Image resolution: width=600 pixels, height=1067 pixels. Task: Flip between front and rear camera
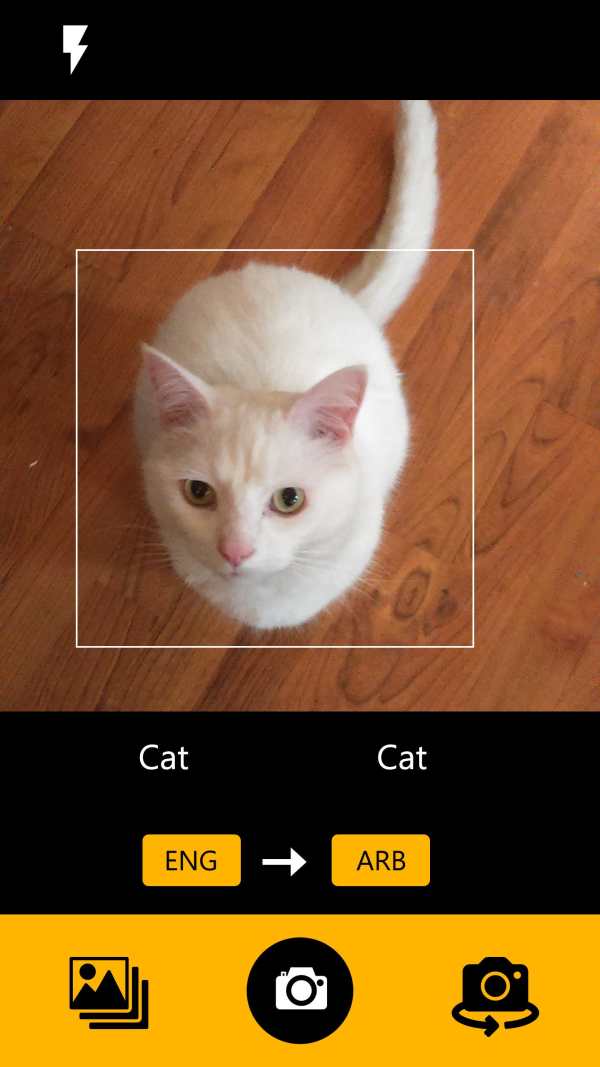tap(495, 996)
